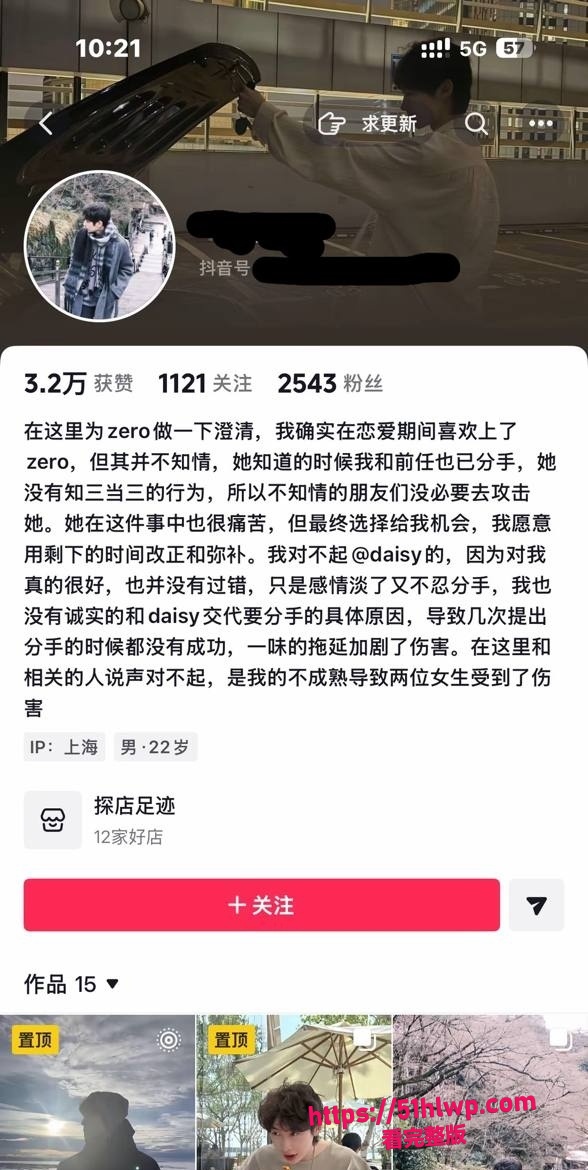Viewport: 588px width, 1170px height.
Task: Tap the message arrow button beside 关注
Action: 537,905
